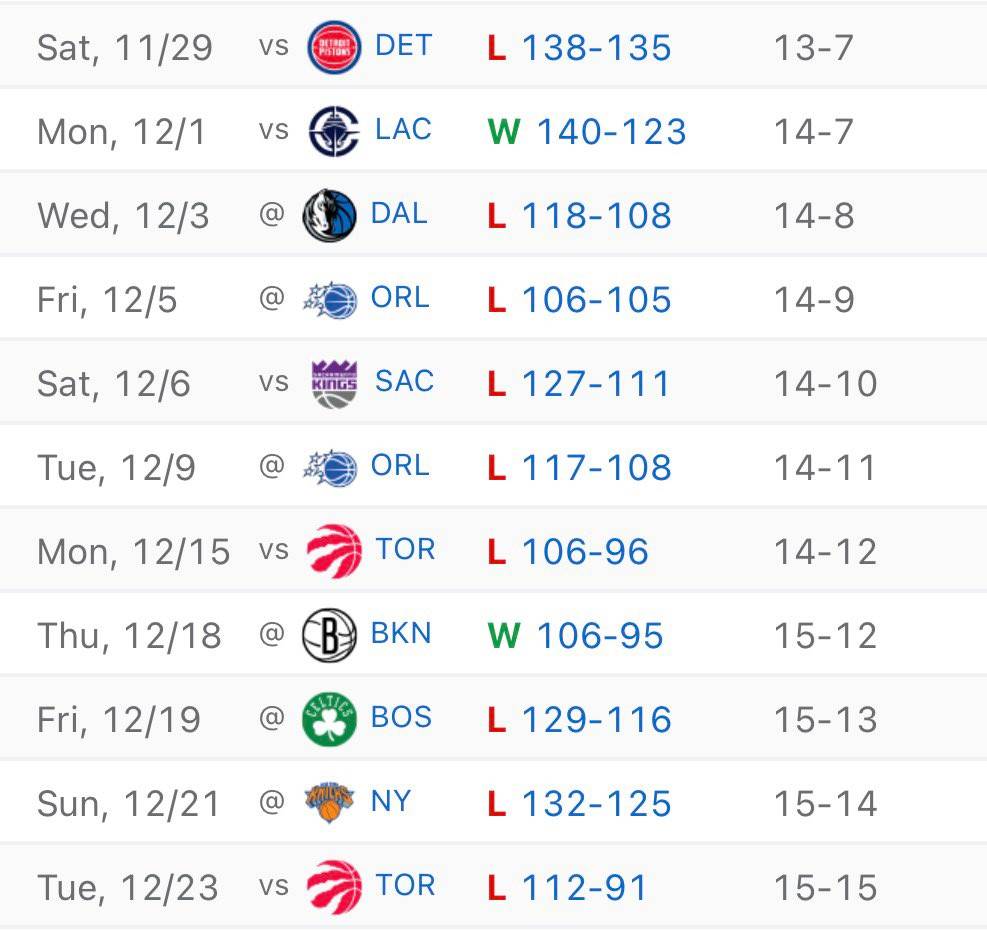The image size is (987, 931).
Task: Open the 138-135 game recap
Action: click(x=596, y=48)
